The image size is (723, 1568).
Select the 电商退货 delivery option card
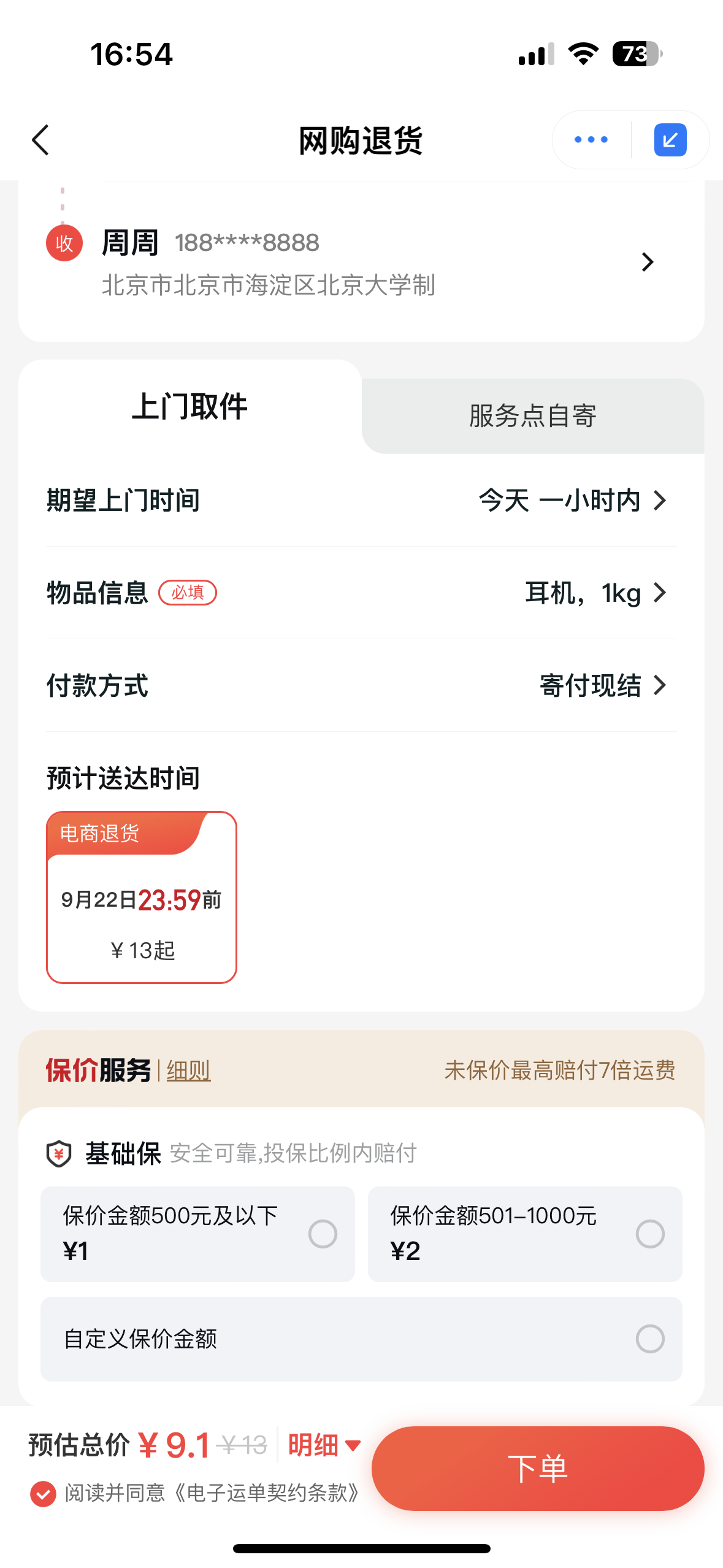(142, 897)
